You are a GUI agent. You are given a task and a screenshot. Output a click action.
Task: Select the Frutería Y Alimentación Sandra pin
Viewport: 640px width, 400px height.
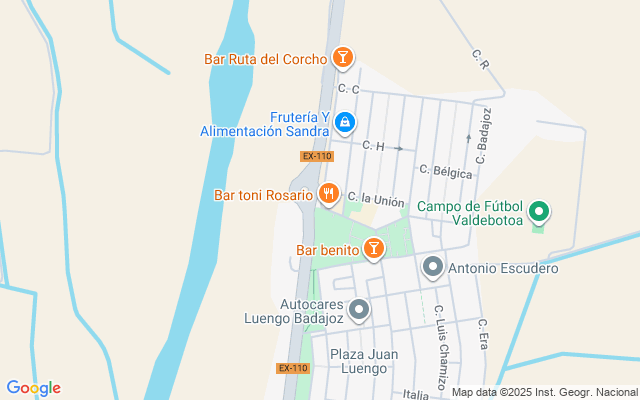tap(344, 122)
